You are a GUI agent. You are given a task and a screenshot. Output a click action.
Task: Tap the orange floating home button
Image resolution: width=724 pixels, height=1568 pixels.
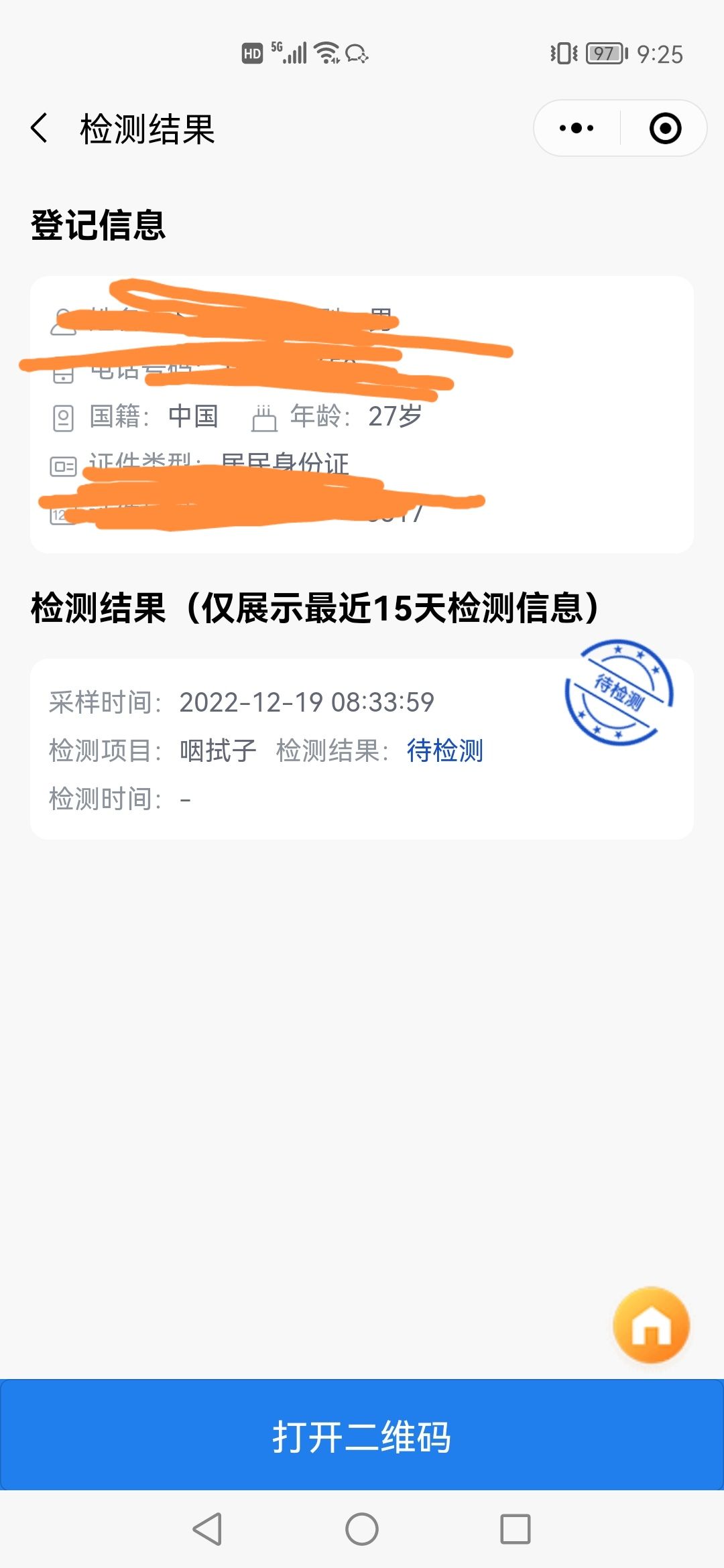coord(651,1325)
